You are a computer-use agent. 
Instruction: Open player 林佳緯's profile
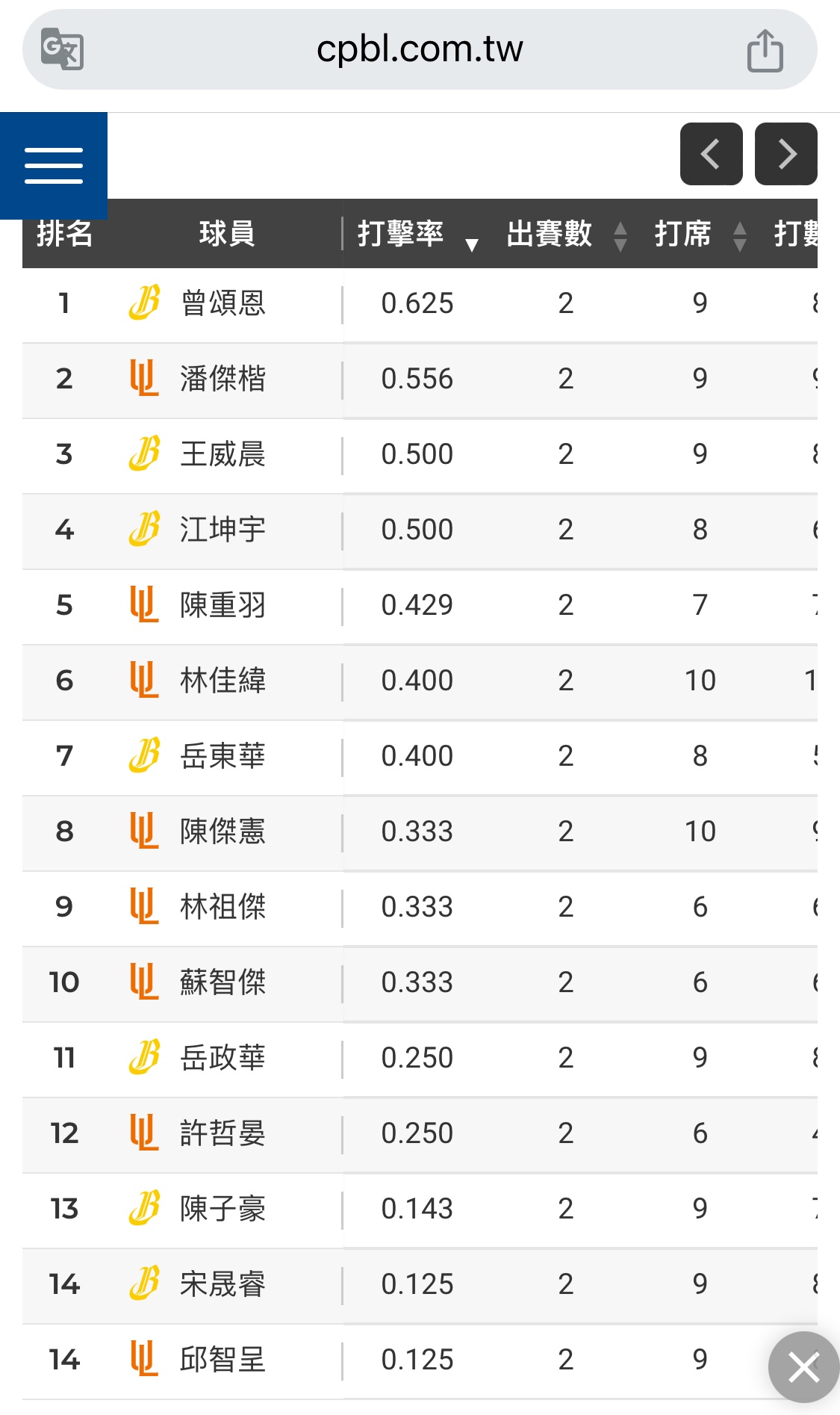tap(223, 681)
